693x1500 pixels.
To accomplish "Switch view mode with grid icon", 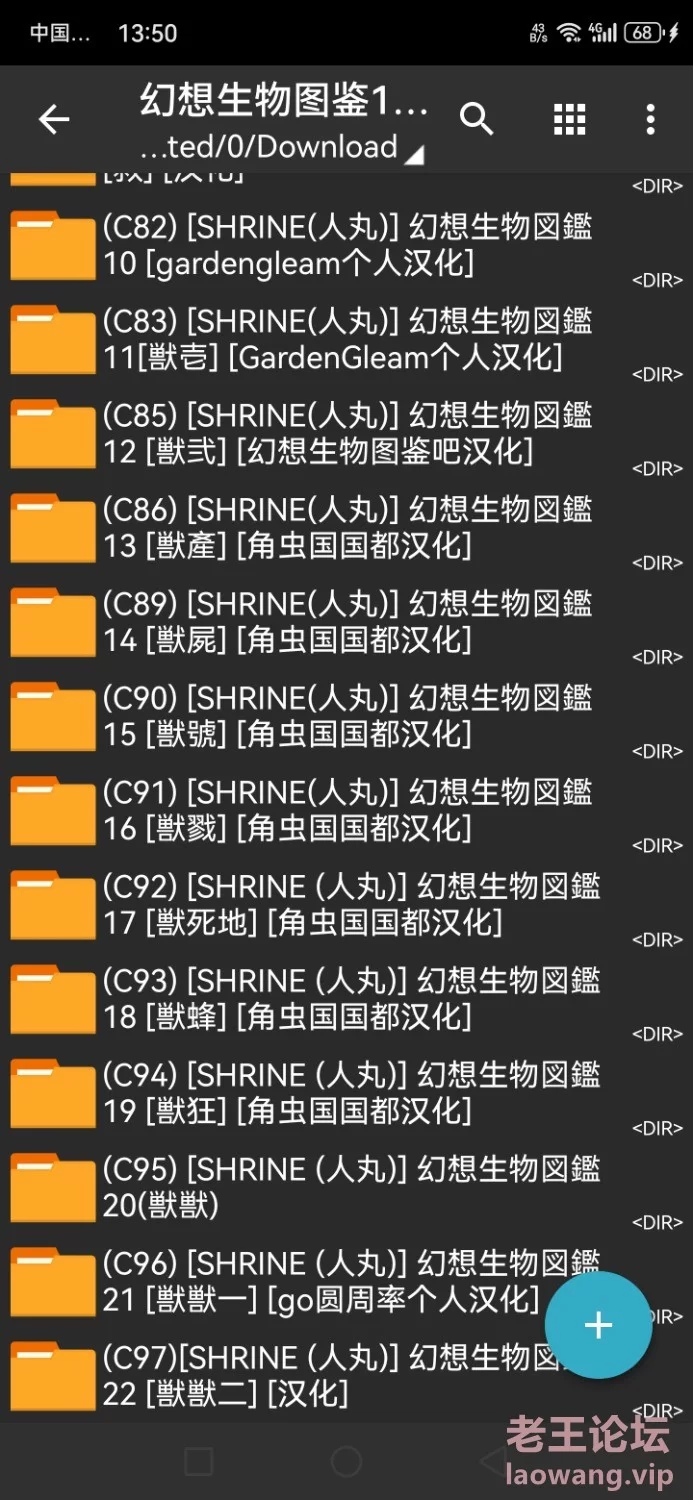I will point(570,120).
